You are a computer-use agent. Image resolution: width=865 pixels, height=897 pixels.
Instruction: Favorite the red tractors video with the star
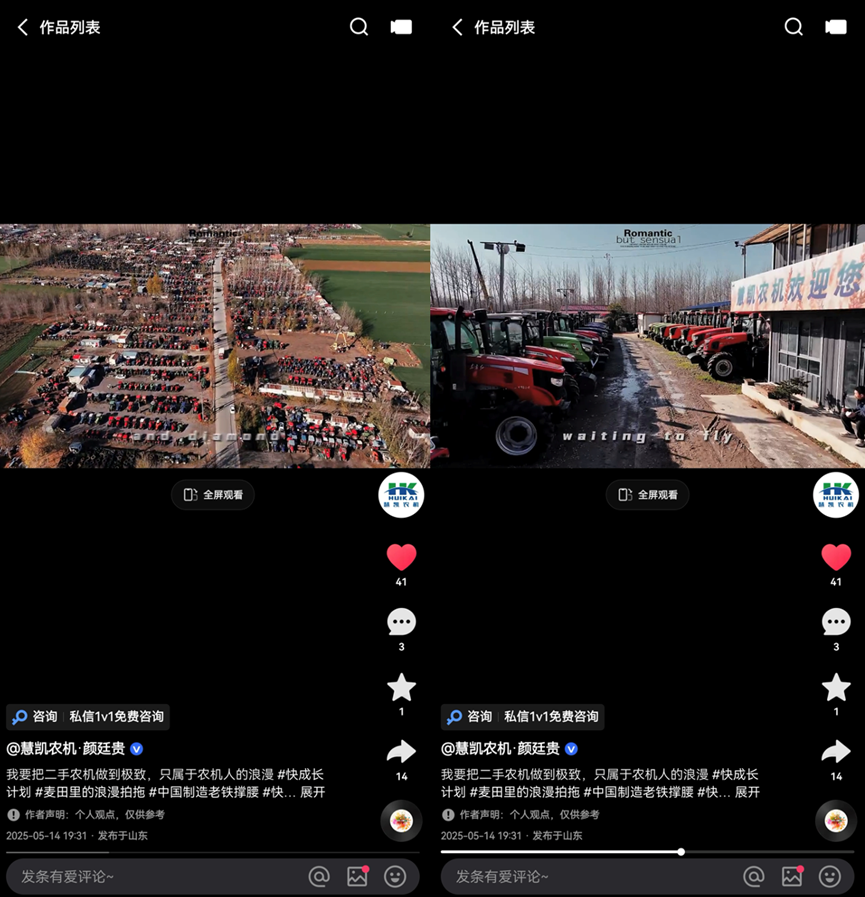[x=835, y=687]
